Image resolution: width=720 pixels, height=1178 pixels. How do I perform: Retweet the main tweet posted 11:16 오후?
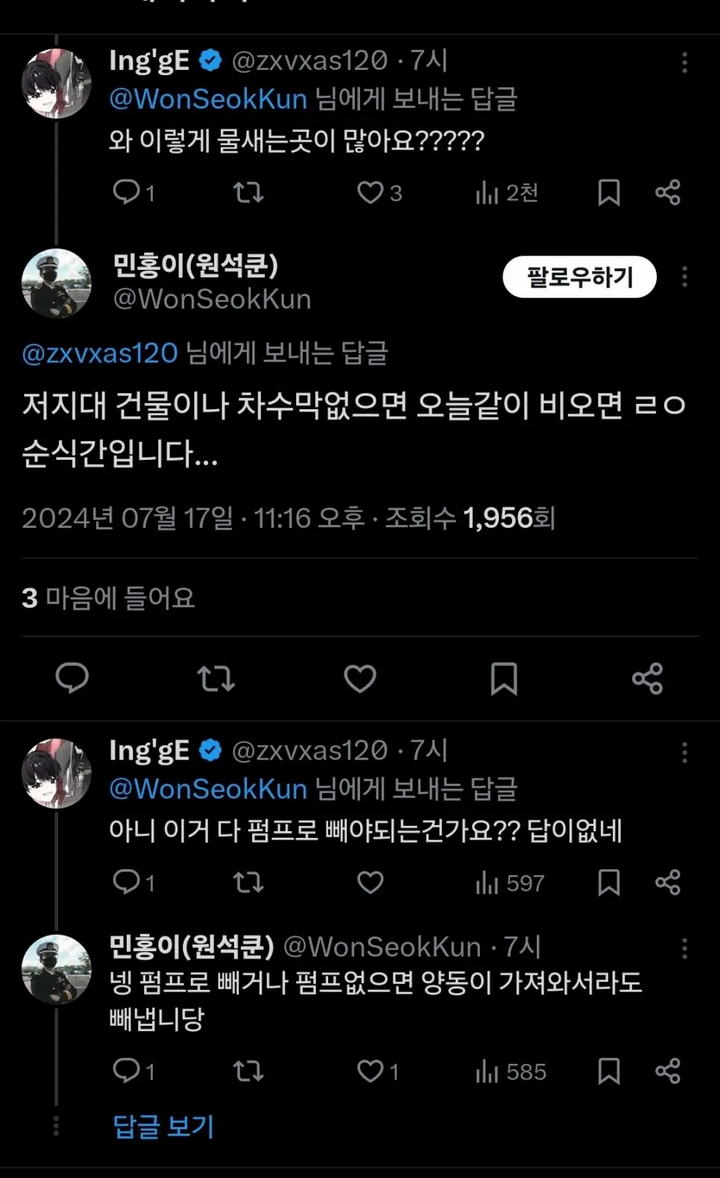(x=216, y=679)
